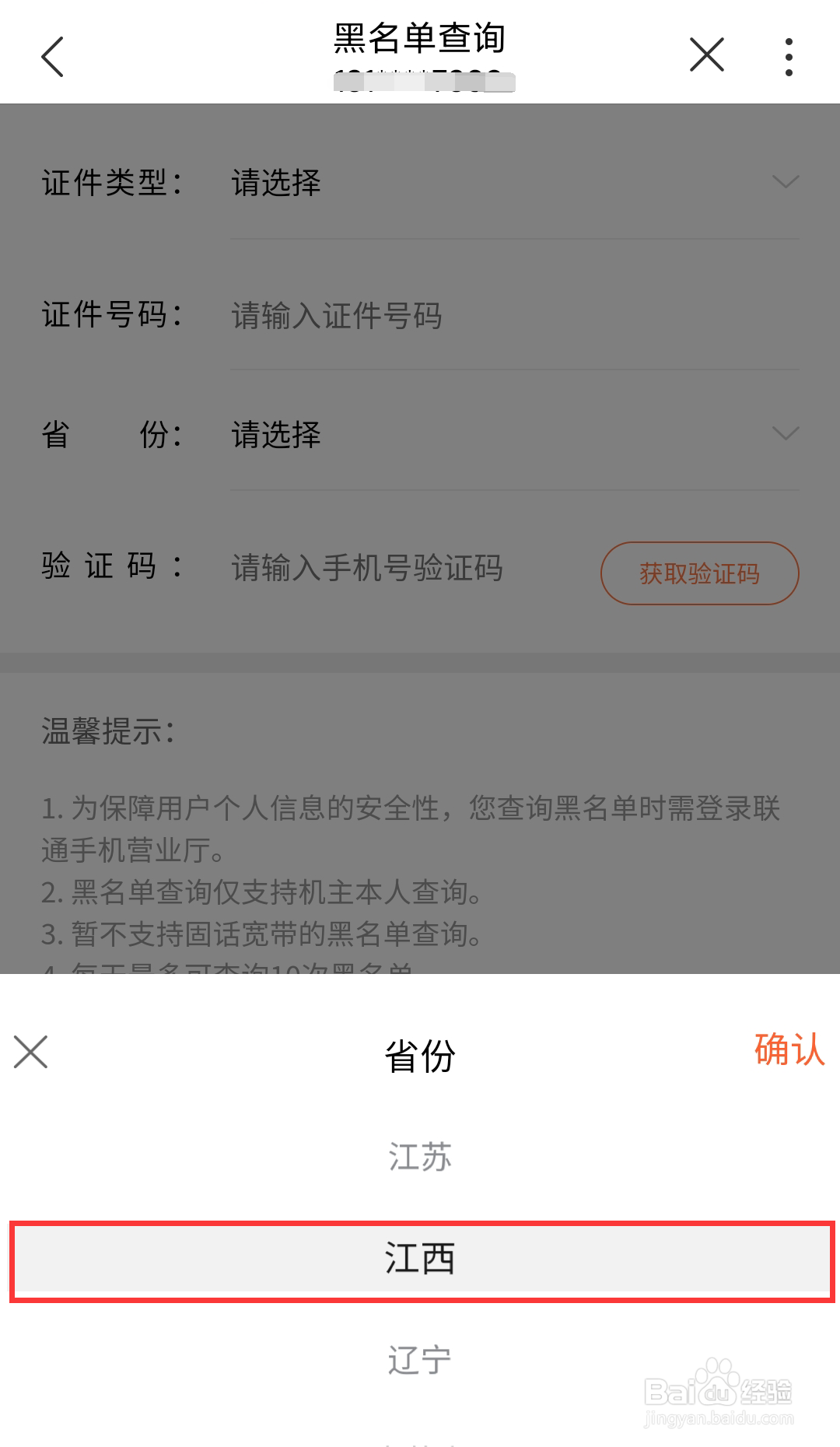Screen dimensions: 840x1447
Task: Select 江苏 in the province picker
Action: point(420,1157)
